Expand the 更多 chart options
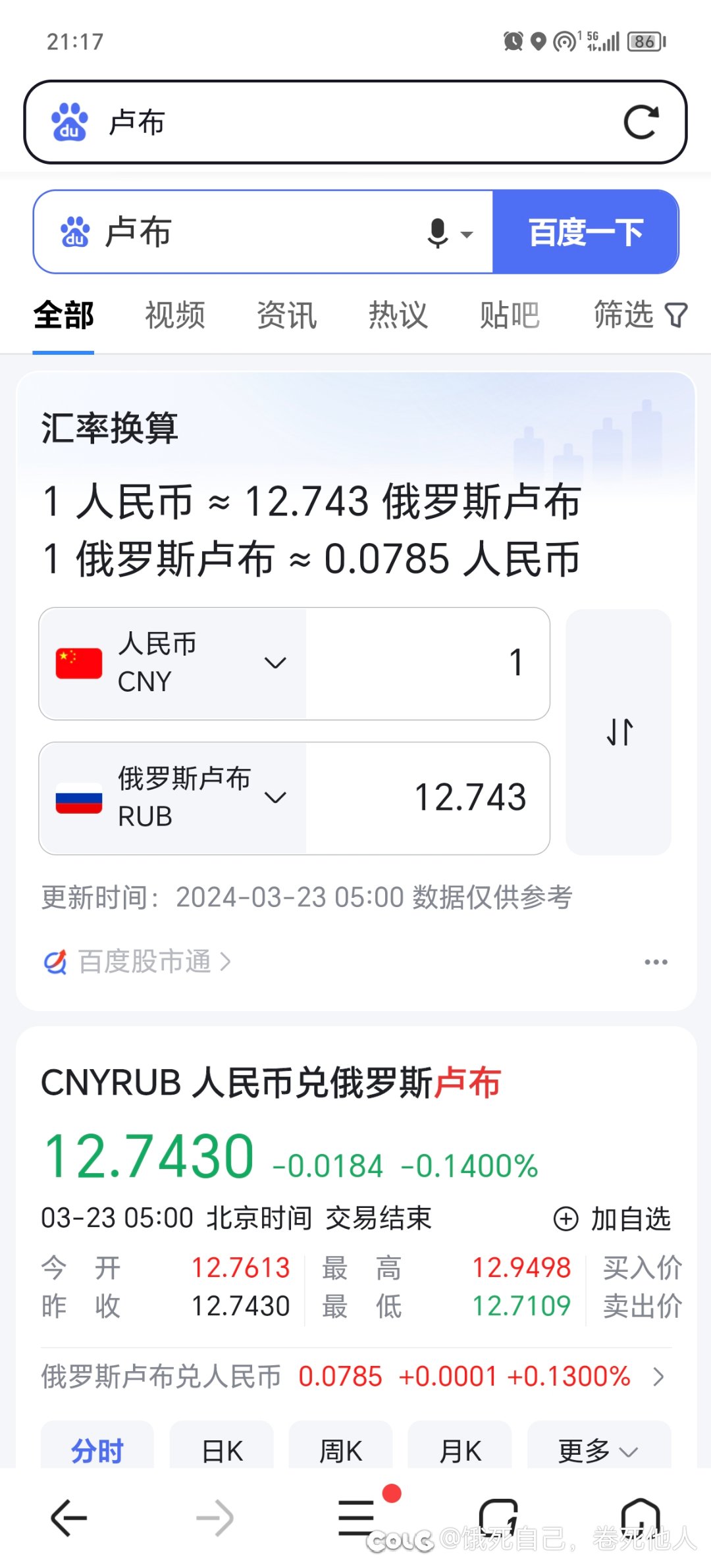Screen dimensions: 711x1568 click(599, 1451)
